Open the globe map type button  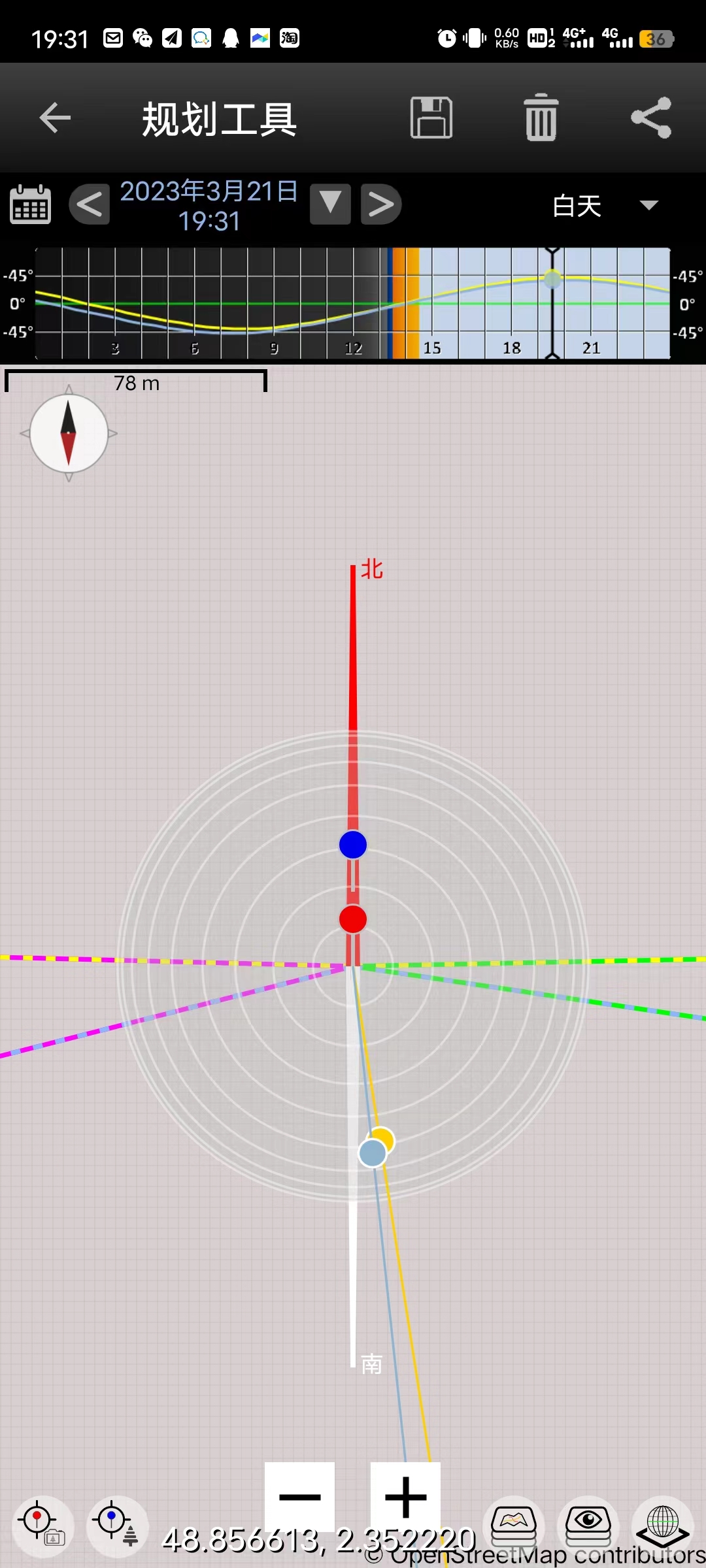[x=663, y=1524]
